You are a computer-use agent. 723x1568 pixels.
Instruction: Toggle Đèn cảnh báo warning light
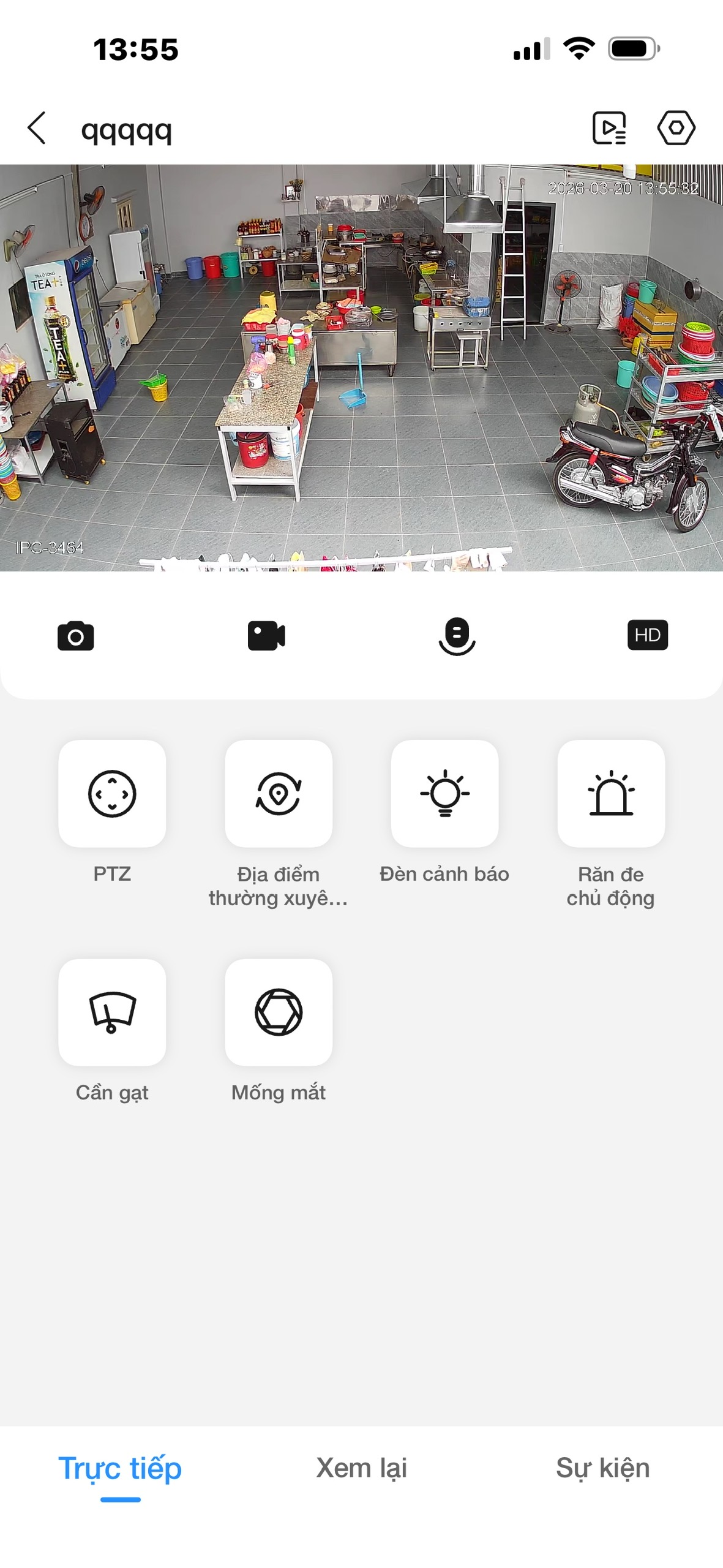[x=445, y=794]
